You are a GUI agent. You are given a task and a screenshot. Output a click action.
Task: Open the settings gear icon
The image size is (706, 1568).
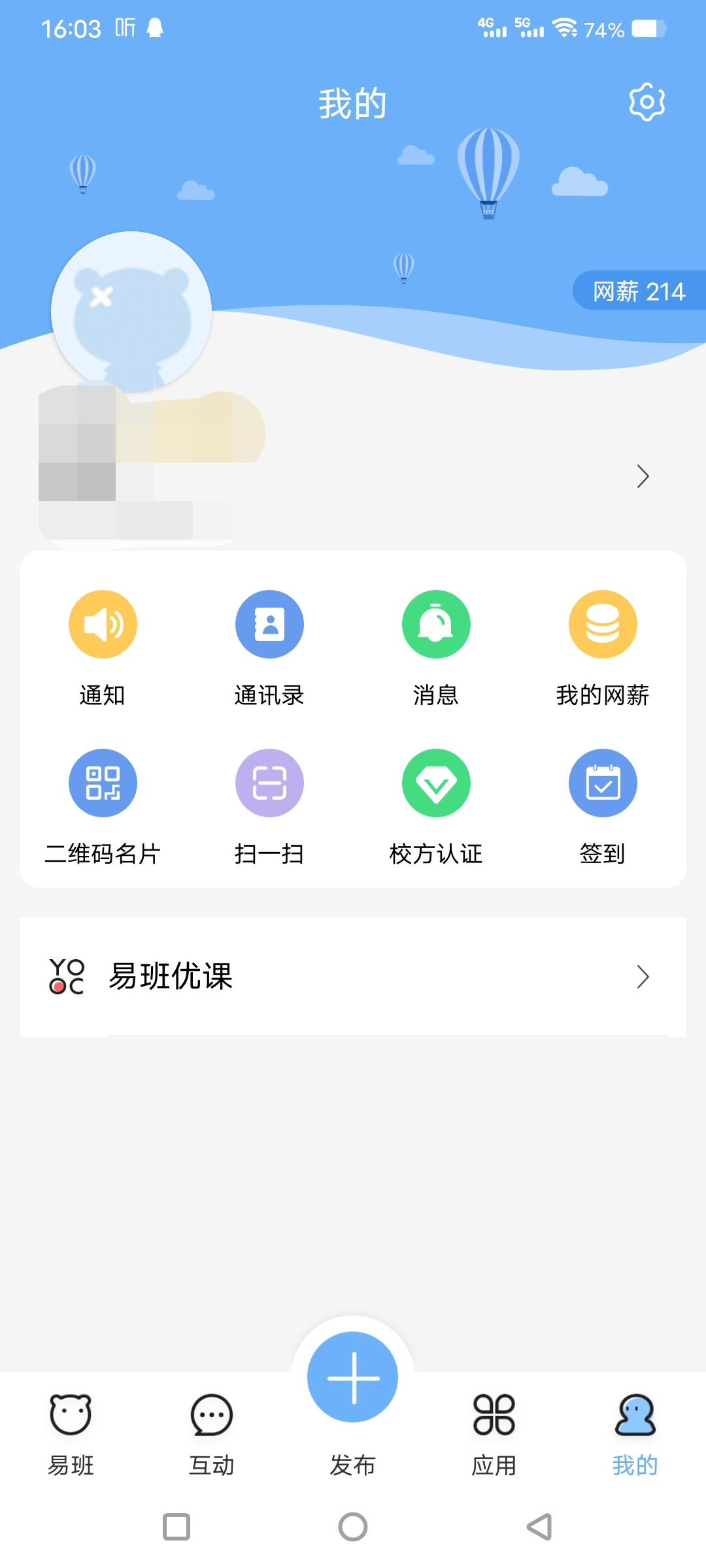coord(647,102)
